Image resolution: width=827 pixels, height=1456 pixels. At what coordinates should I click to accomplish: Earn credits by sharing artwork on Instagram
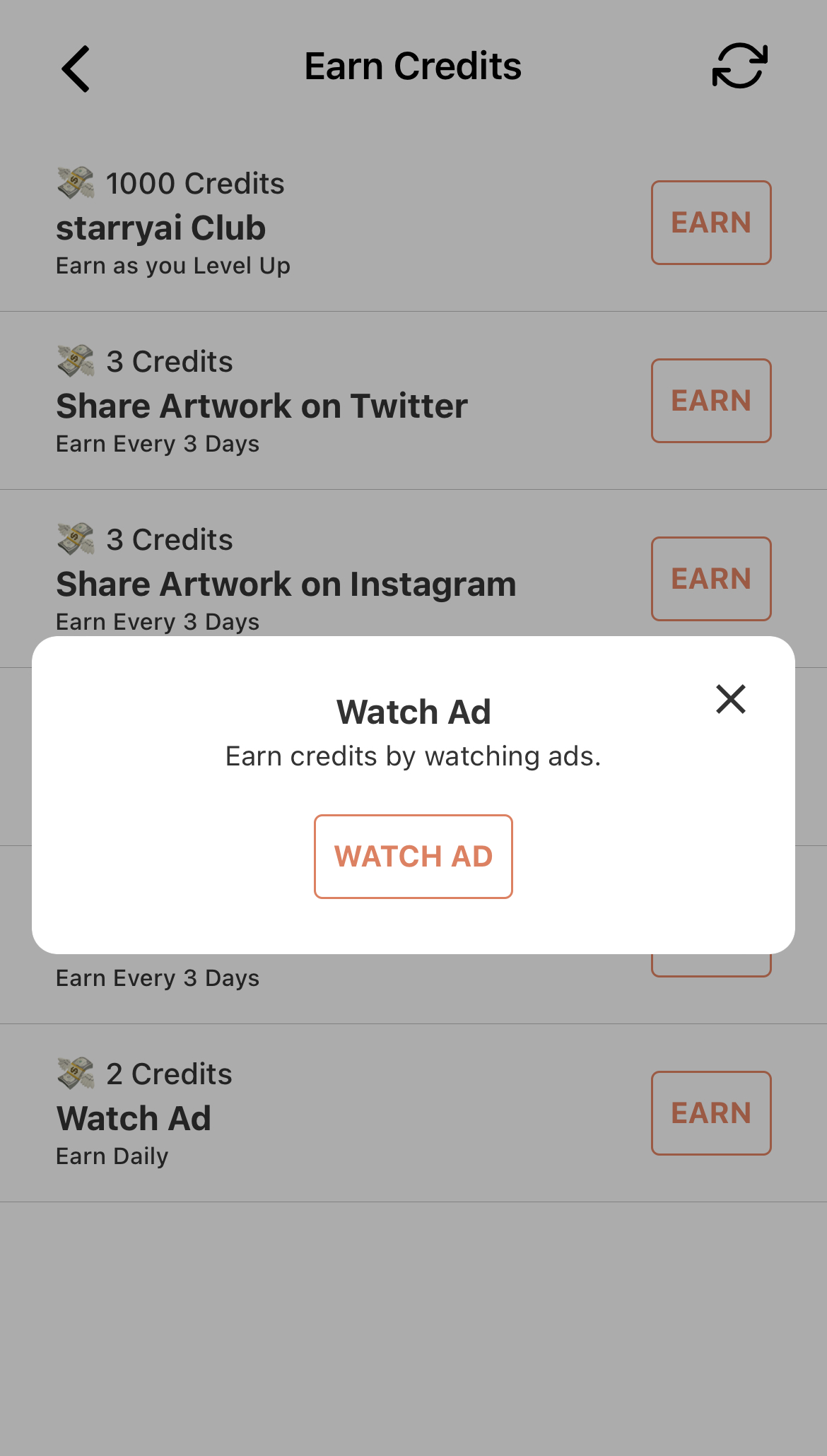click(710, 579)
